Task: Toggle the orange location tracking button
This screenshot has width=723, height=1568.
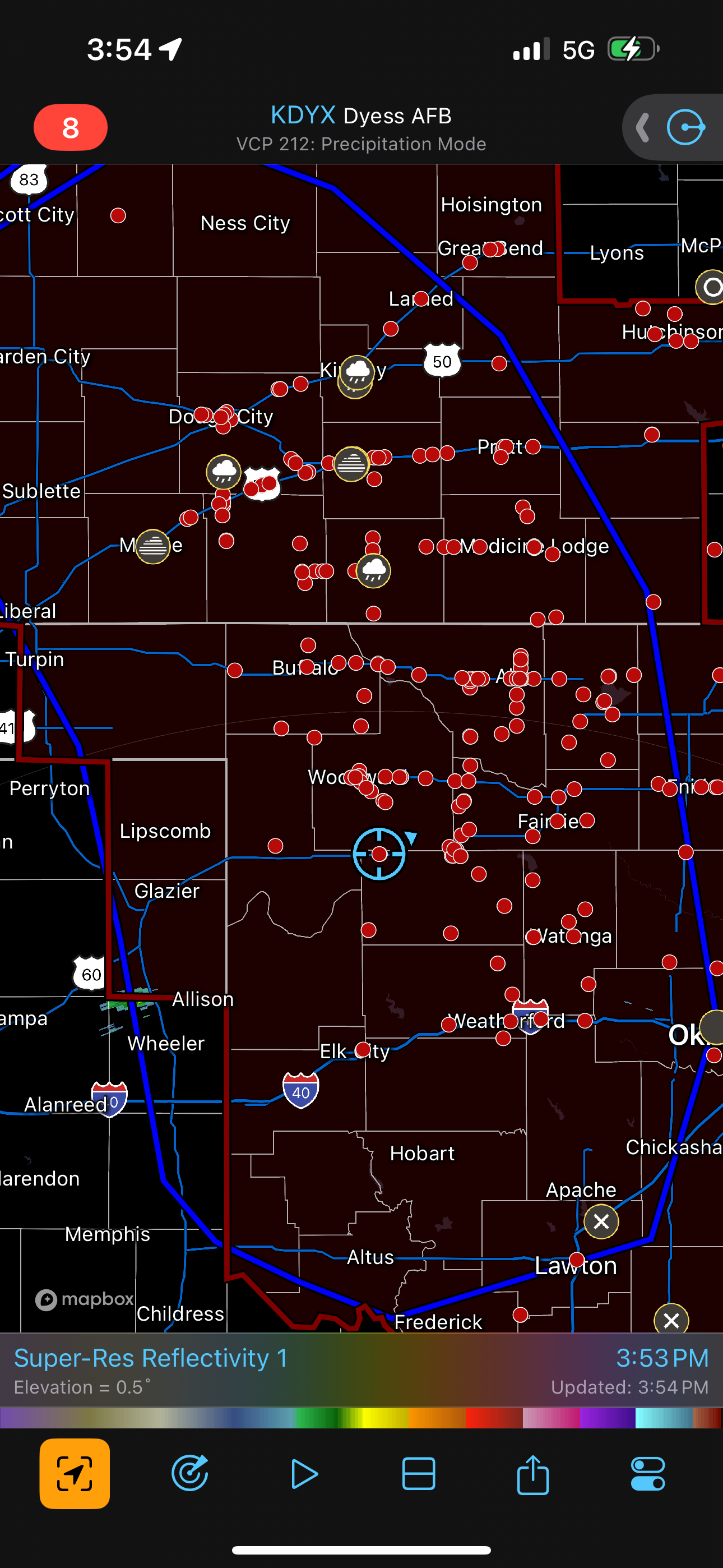Action: point(74,1474)
